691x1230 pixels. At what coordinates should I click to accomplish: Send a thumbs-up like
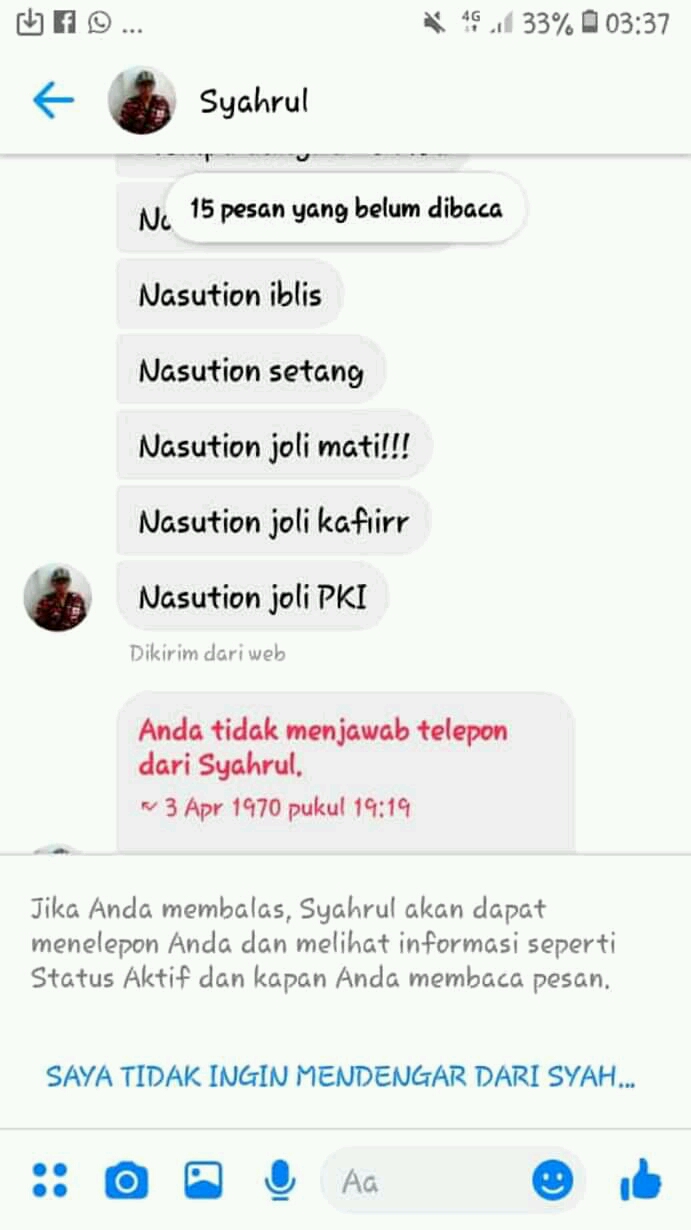[641, 1180]
